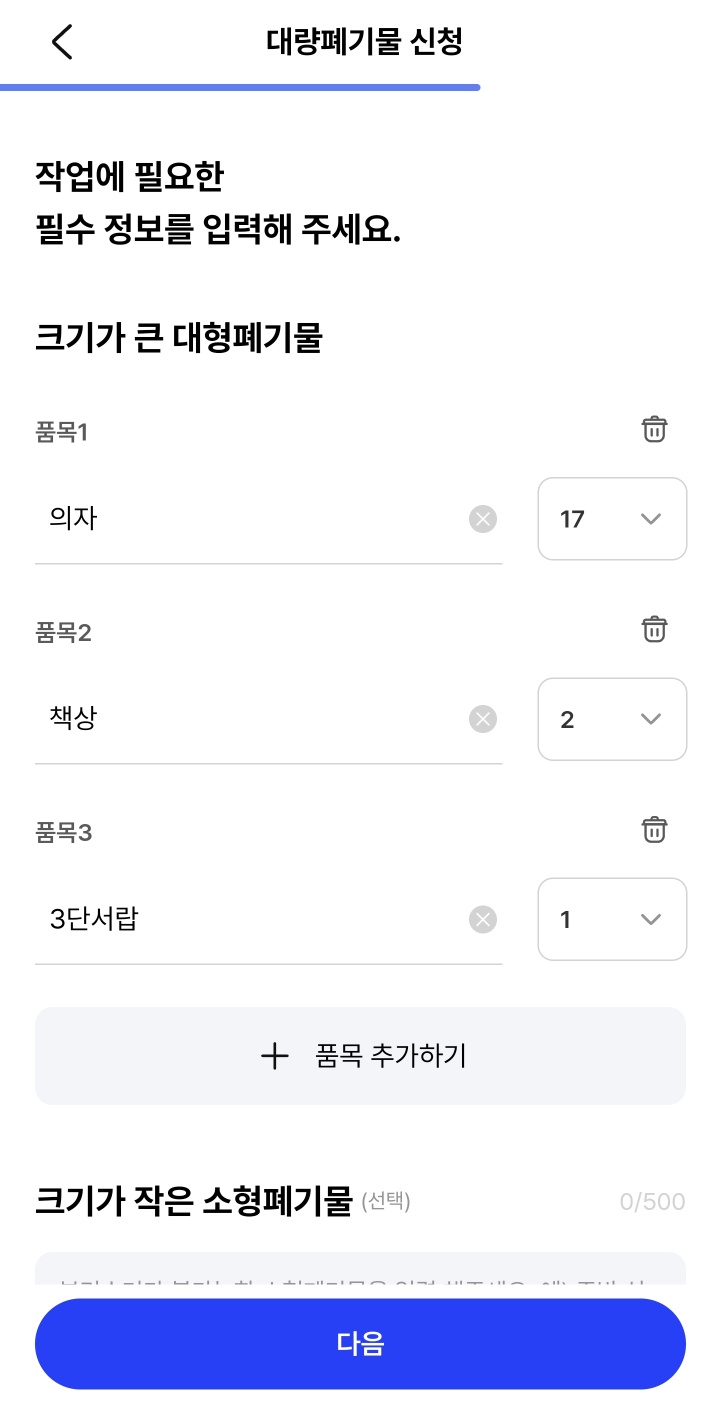Image resolution: width=720 pixels, height=1424 pixels.
Task: Clear the 의자 text with the X icon
Action: pos(482,518)
